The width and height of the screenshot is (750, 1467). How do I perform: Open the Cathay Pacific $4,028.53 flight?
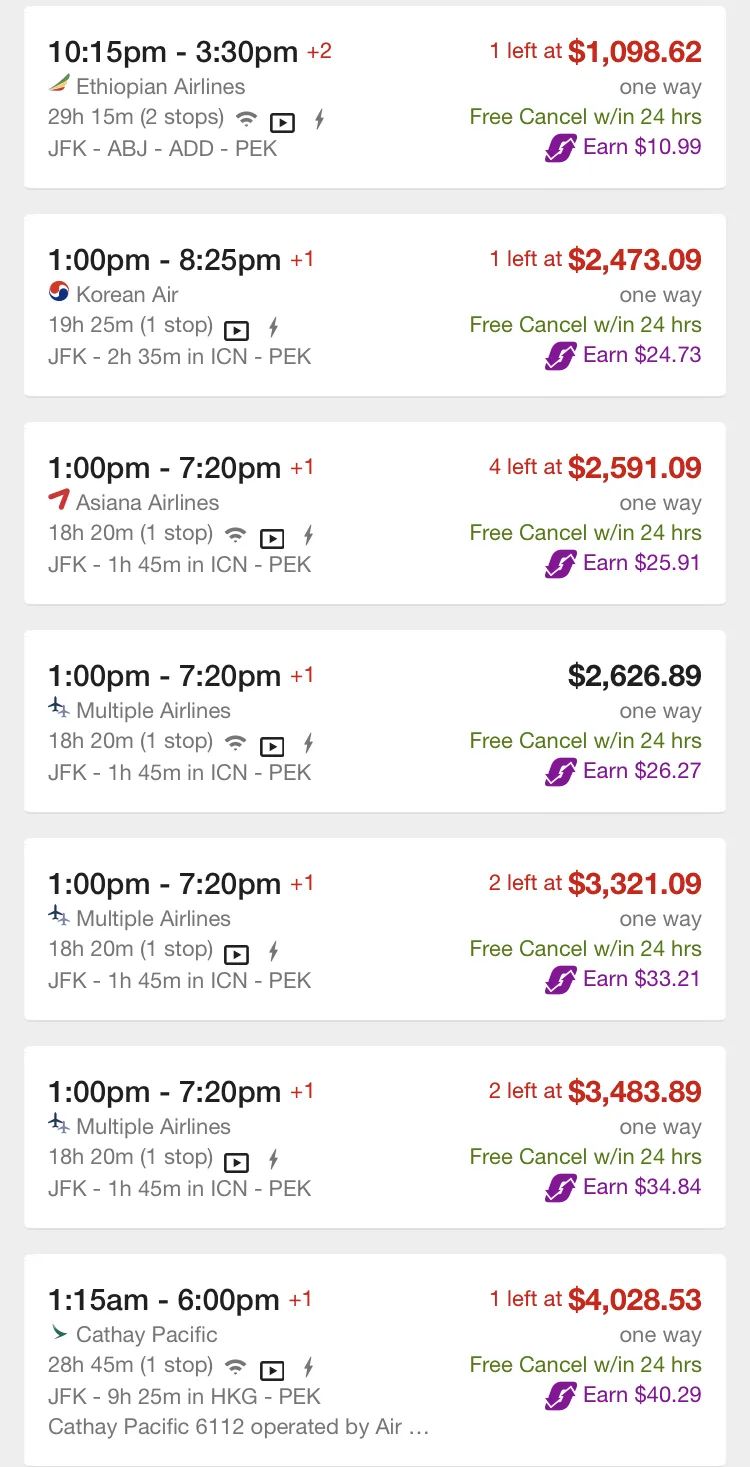click(x=375, y=1360)
